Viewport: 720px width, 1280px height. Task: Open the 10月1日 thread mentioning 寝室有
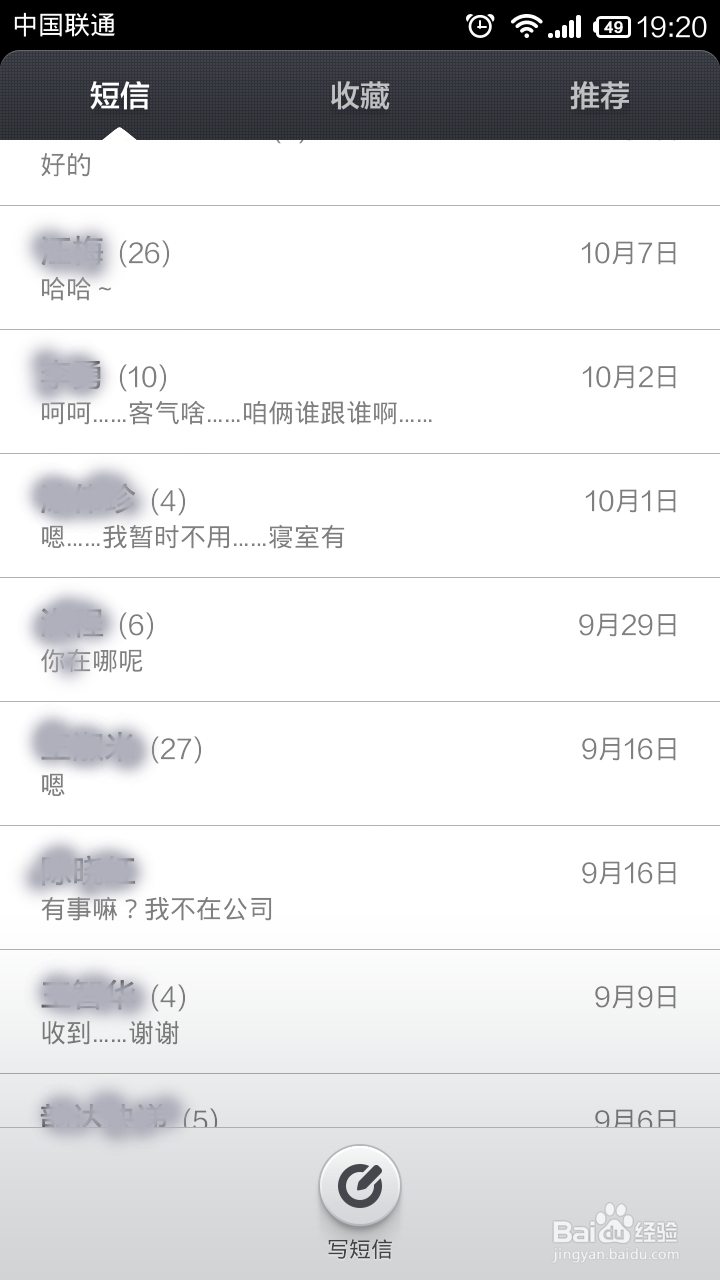pos(360,516)
